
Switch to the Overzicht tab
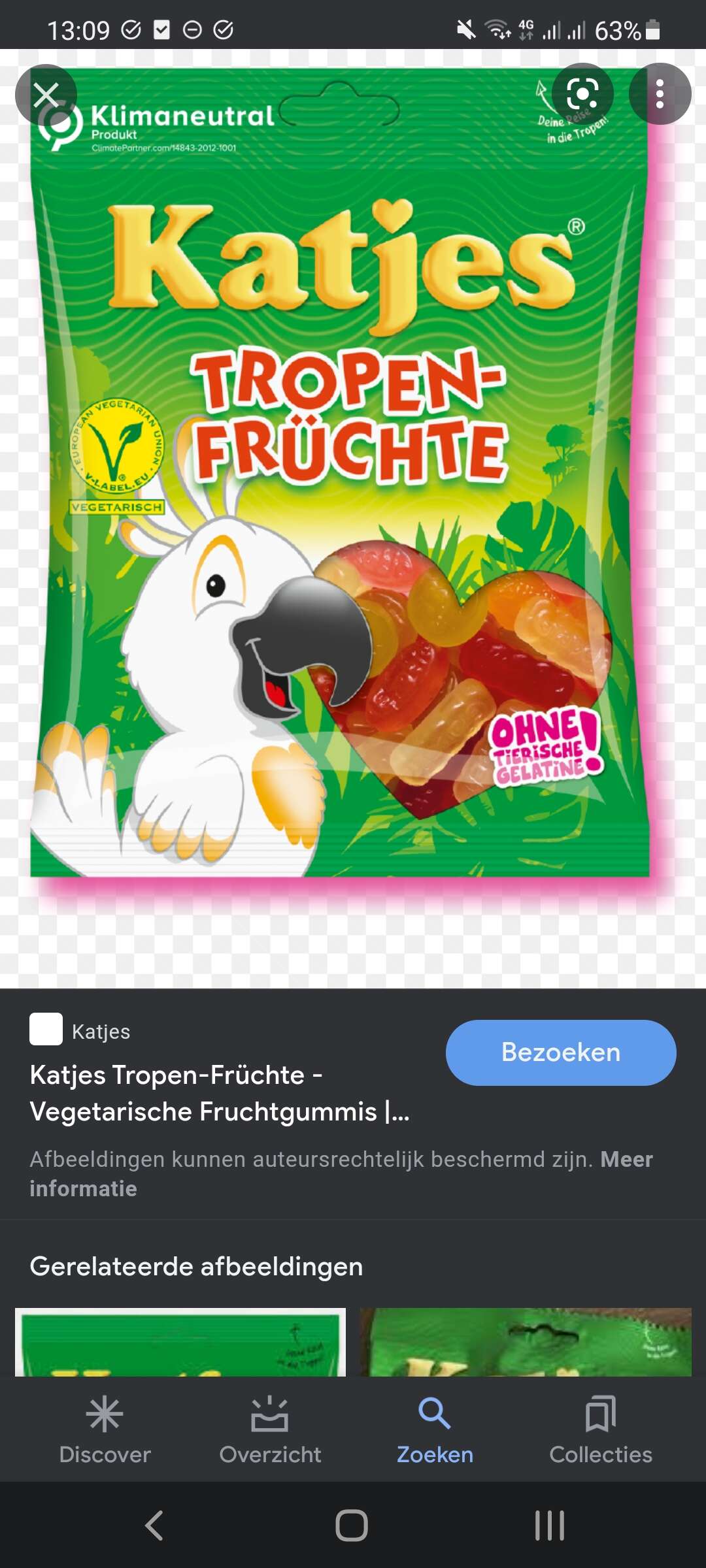270,1430
